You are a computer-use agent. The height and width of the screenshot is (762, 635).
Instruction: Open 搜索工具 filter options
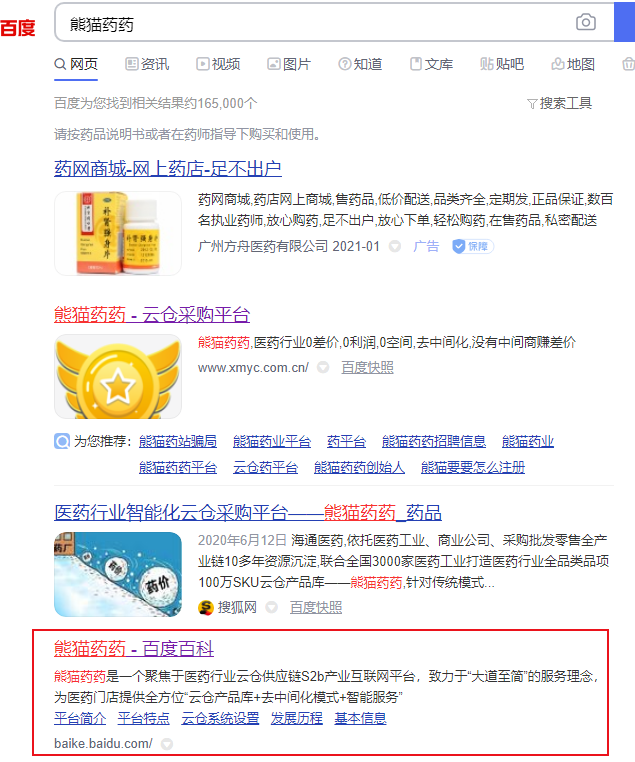tap(559, 103)
